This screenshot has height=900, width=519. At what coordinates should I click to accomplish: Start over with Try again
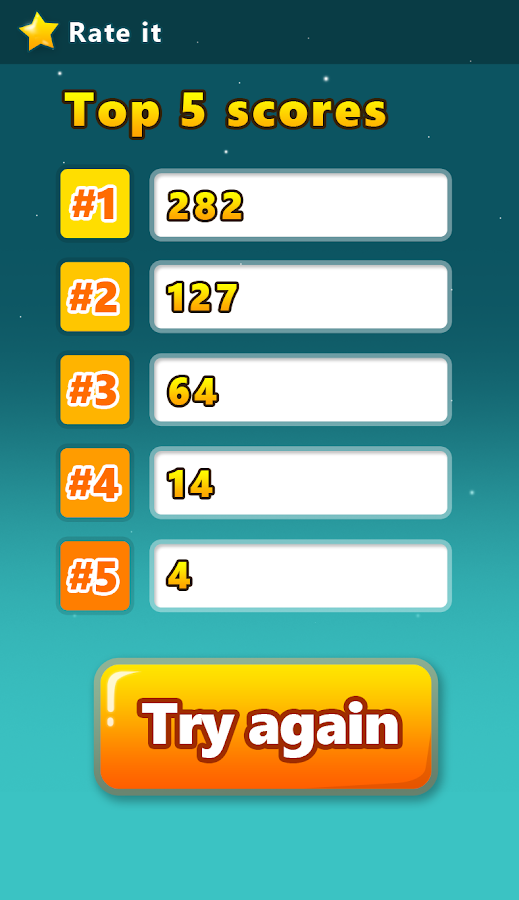[266, 727]
